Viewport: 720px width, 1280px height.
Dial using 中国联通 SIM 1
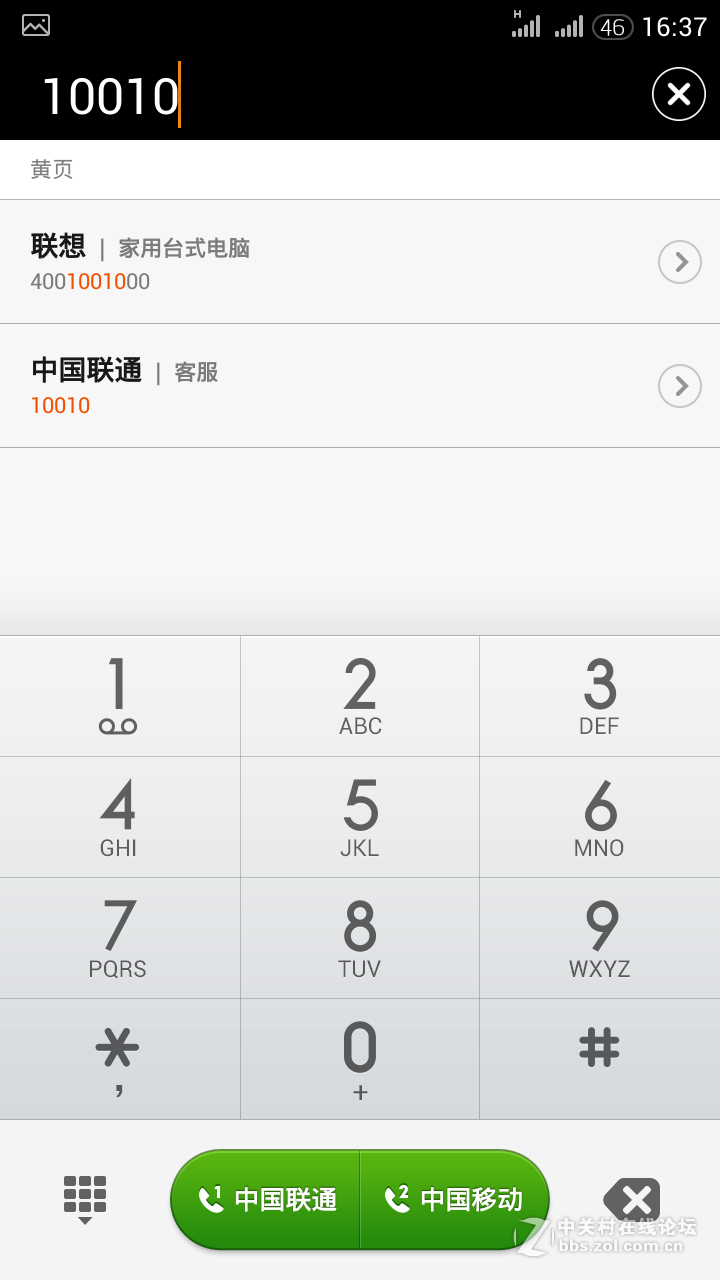point(265,1199)
